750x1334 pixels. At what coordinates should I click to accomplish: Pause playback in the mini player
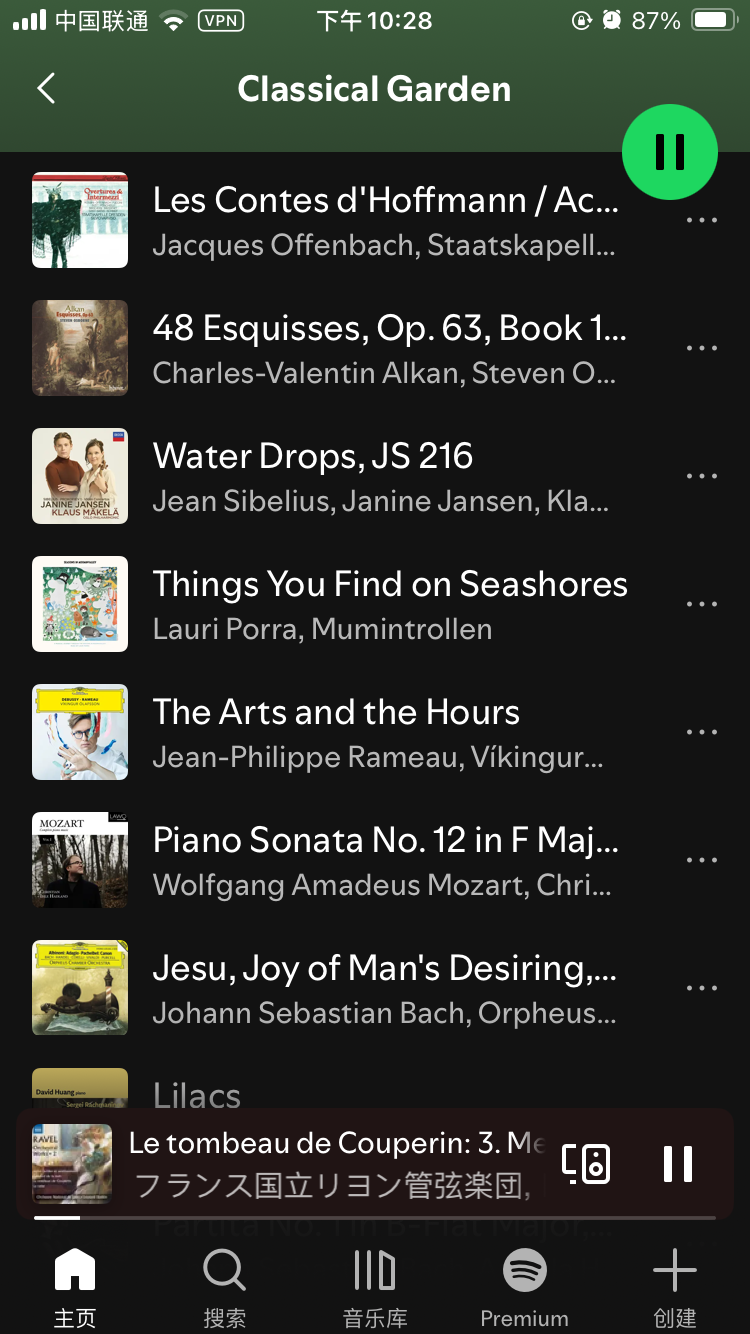coord(677,1163)
